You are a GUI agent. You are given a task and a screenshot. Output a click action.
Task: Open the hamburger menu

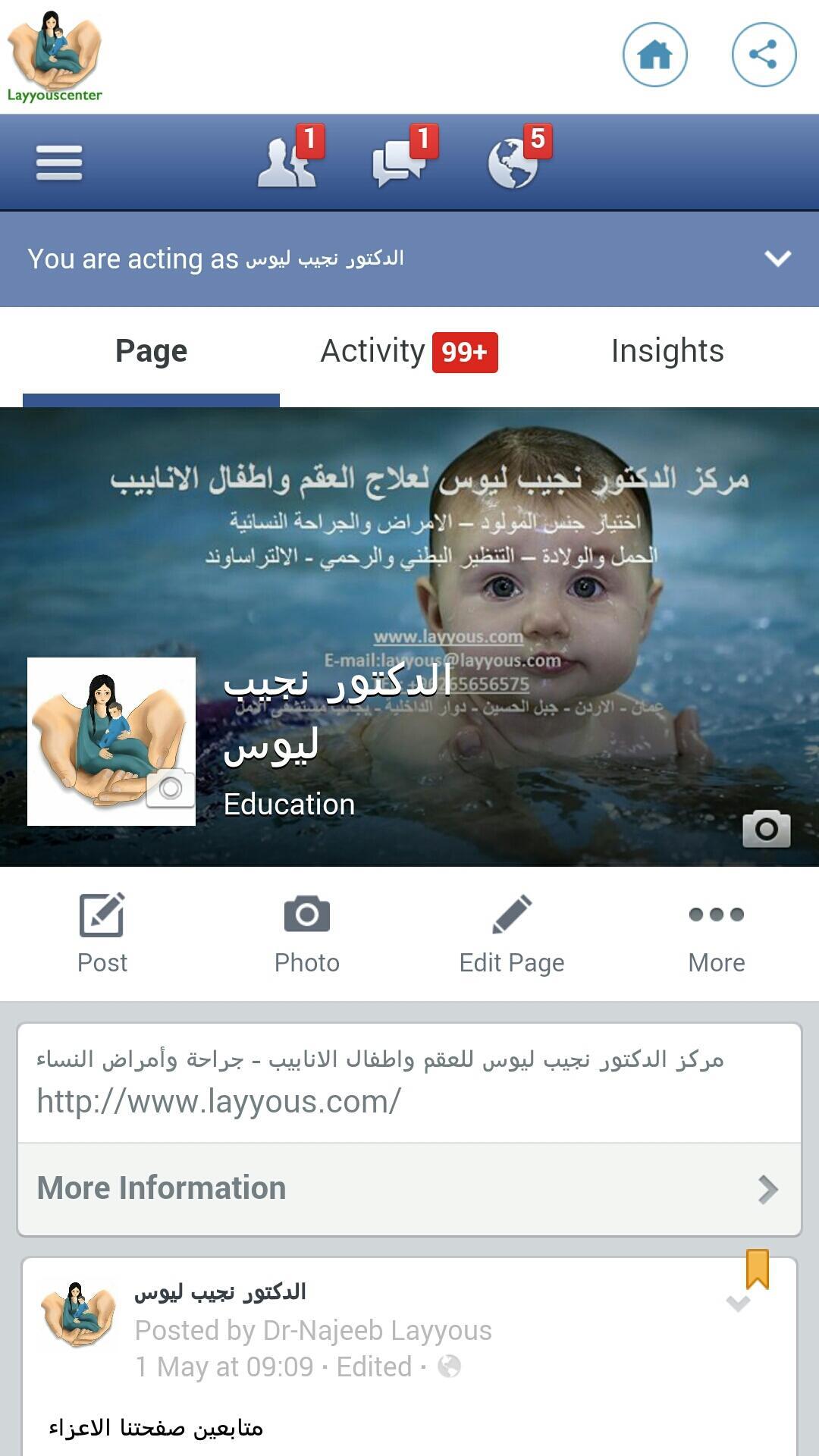pos(59,163)
